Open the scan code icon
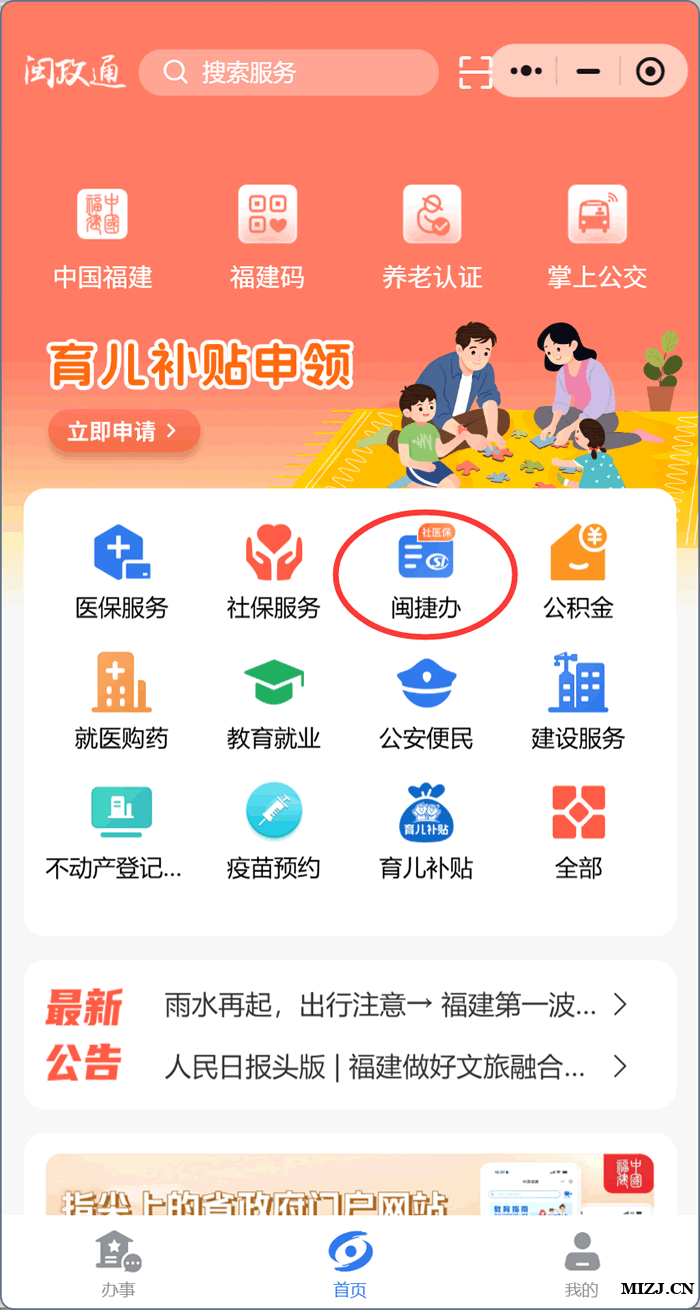This screenshot has width=700, height=1310. point(476,72)
